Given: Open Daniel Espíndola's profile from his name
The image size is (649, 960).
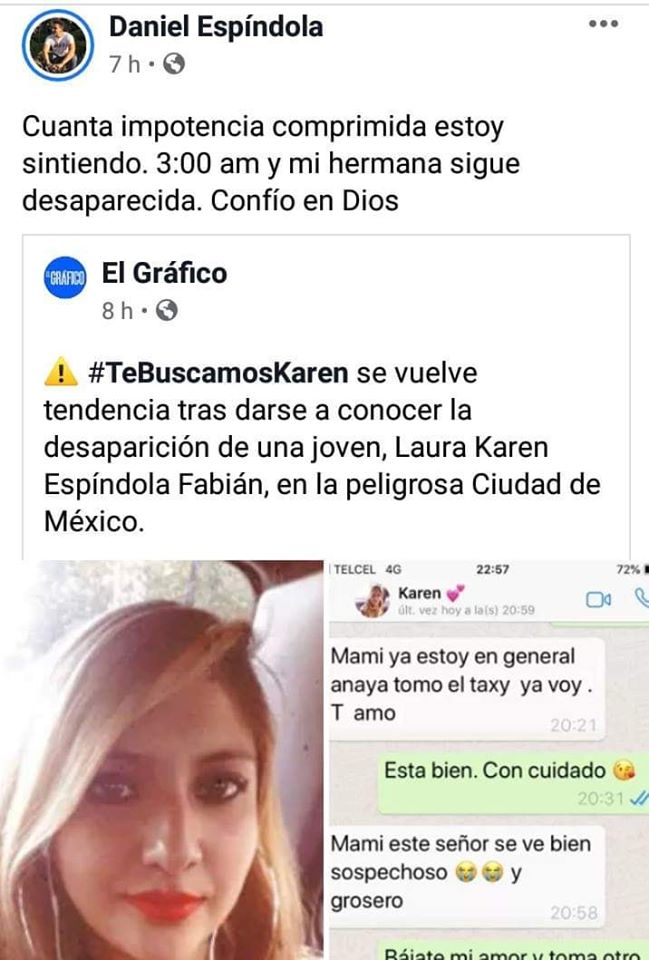Looking at the screenshot, I should pyautogui.click(x=215, y=27).
